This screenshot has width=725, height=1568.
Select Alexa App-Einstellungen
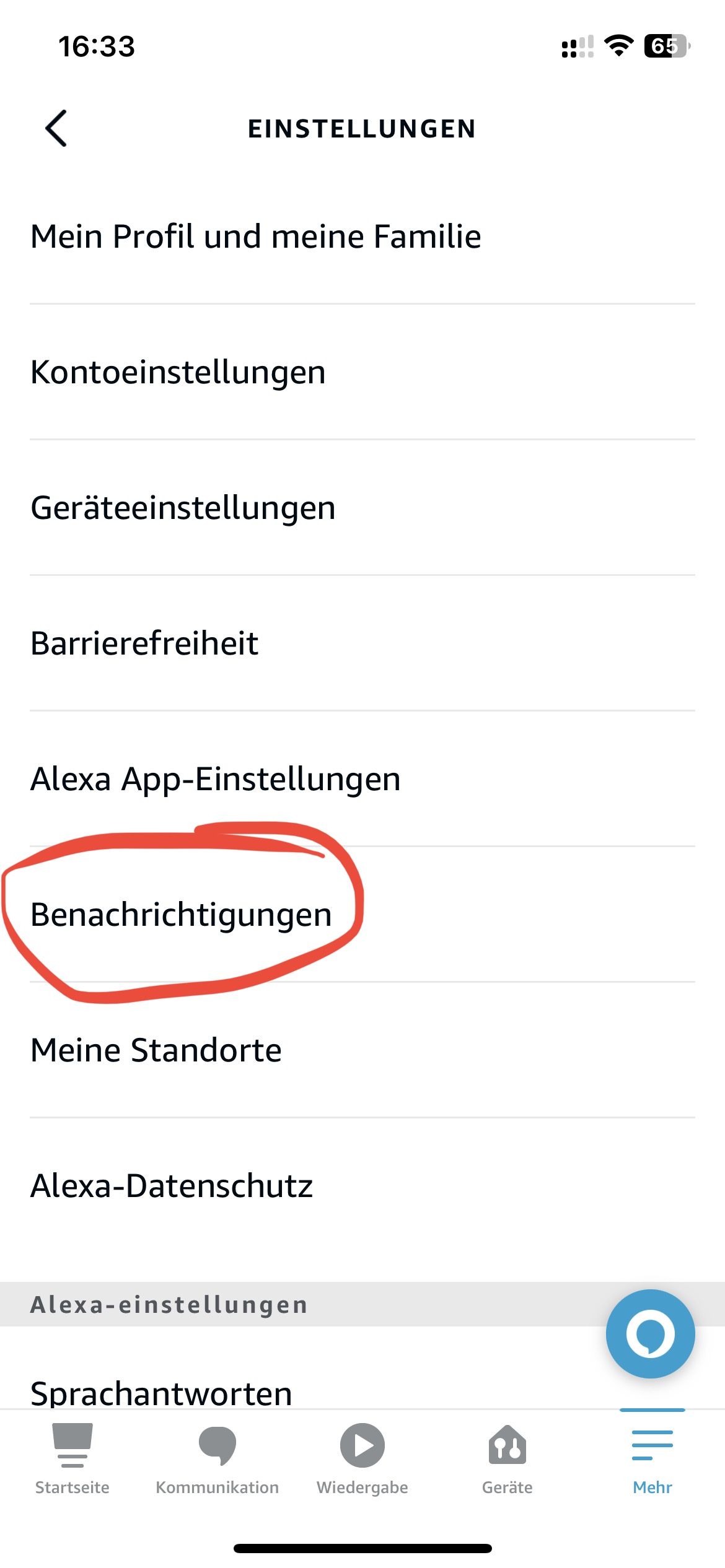pyautogui.click(x=216, y=779)
